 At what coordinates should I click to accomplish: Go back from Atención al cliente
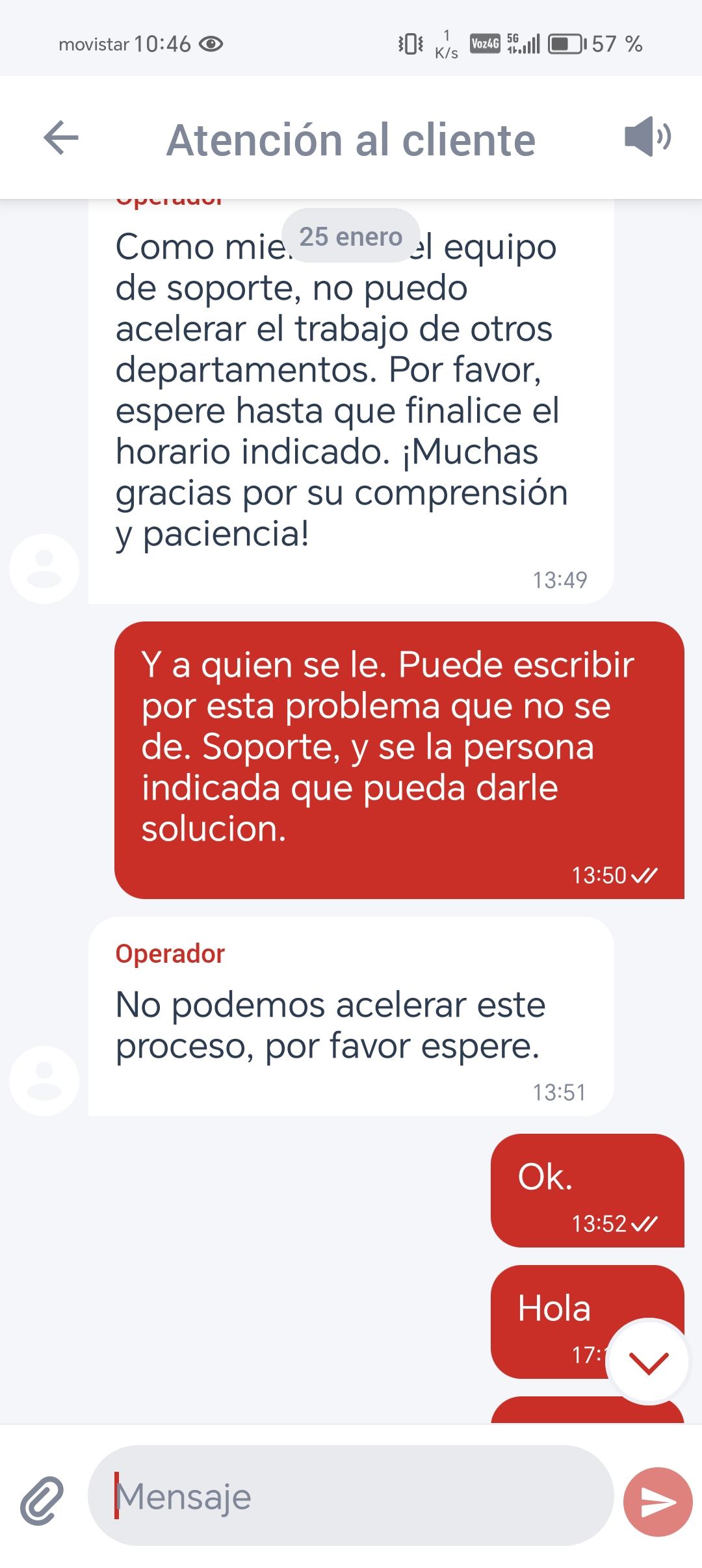(61, 138)
